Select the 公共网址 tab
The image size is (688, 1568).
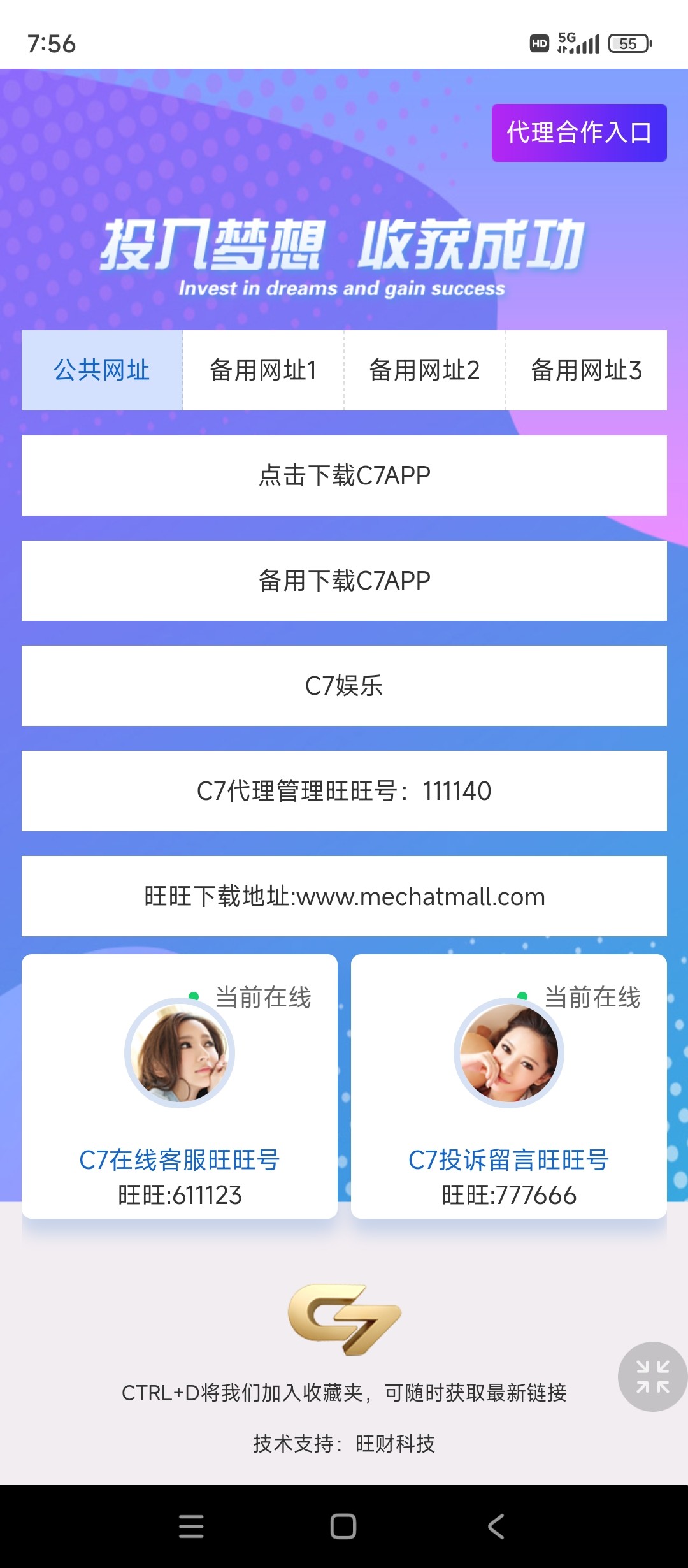tap(102, 370)
